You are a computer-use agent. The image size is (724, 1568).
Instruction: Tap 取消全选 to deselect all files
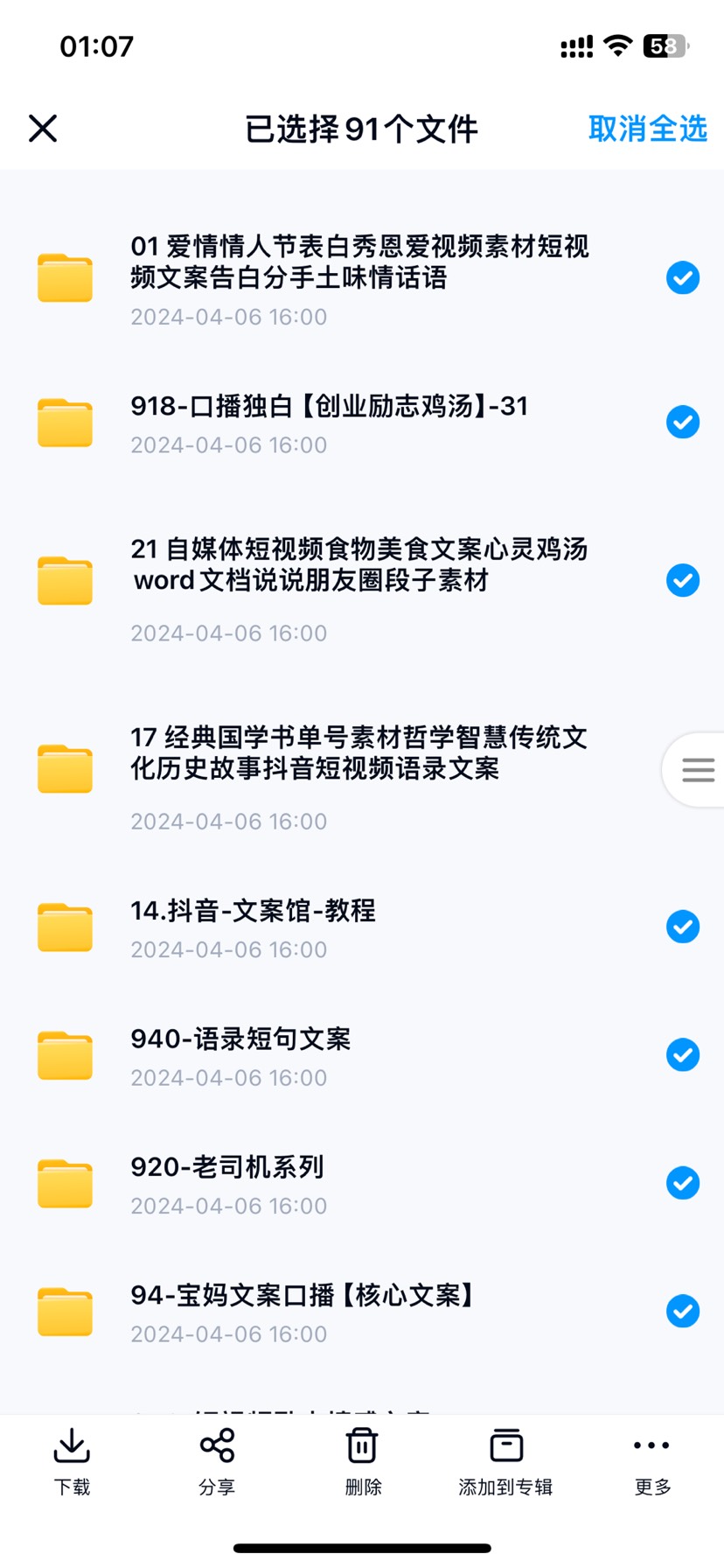(647, 129)
